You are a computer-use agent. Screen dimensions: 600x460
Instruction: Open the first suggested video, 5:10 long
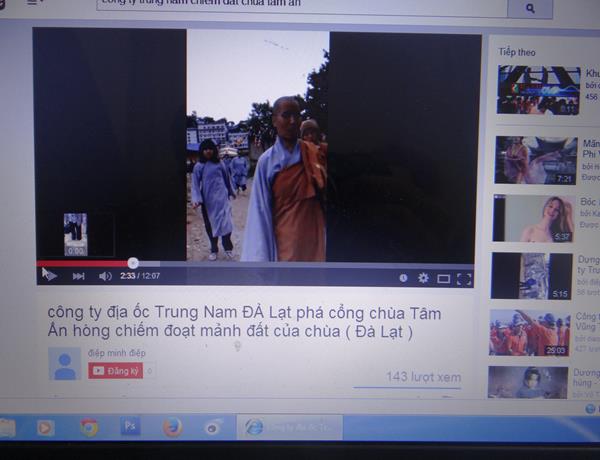538,90
